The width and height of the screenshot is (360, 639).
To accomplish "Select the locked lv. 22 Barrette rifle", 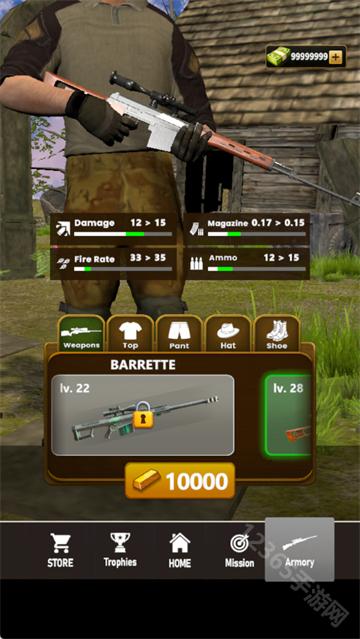I will pyautogui.click(x=143, y=415).
